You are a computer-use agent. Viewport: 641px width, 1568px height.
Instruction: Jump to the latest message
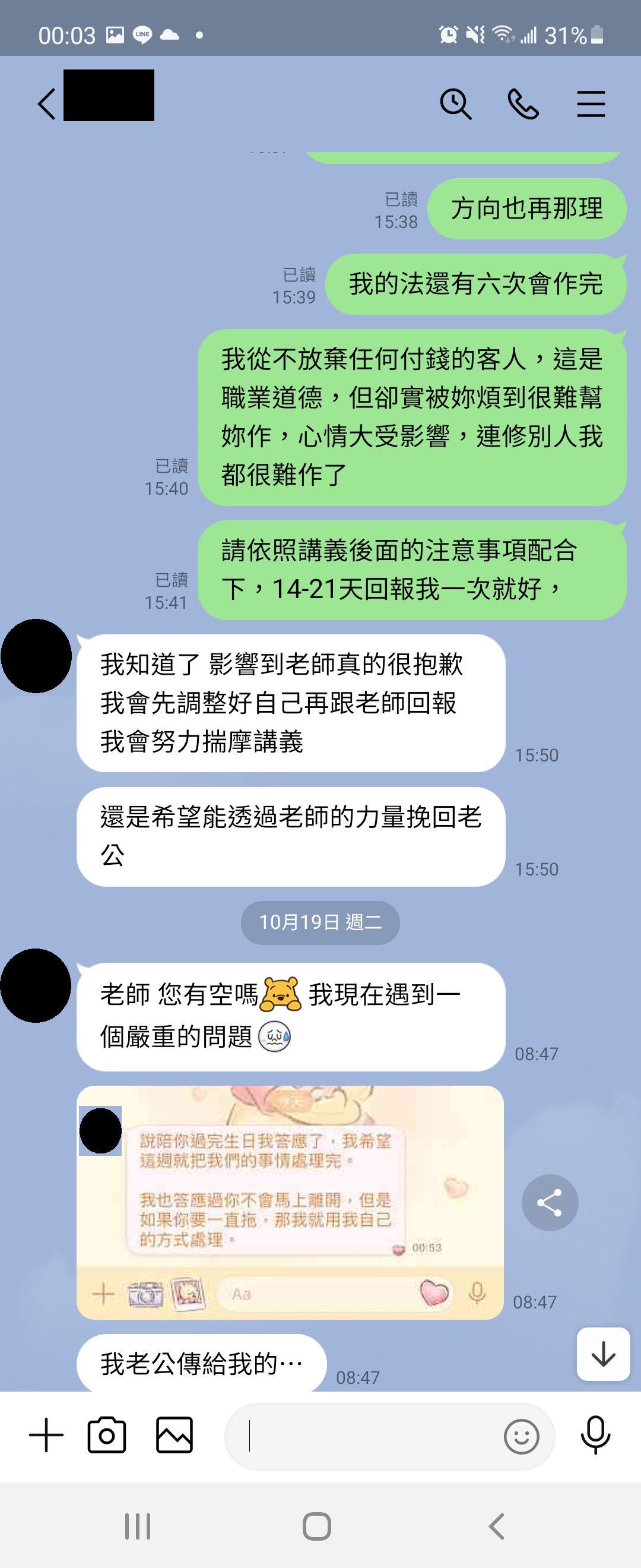(x=602, y=1354)
